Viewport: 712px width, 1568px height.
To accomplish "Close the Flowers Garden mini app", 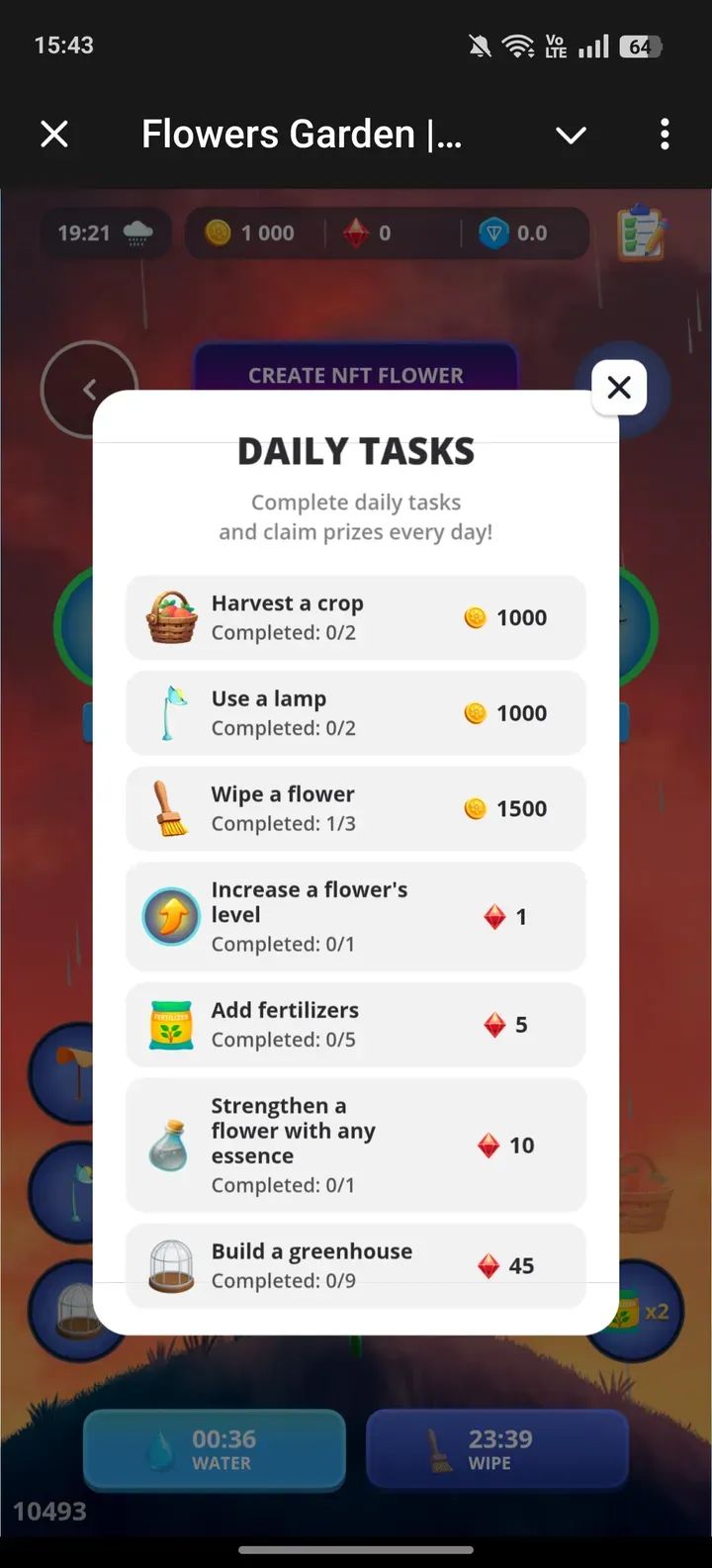I will coord(54,134).
